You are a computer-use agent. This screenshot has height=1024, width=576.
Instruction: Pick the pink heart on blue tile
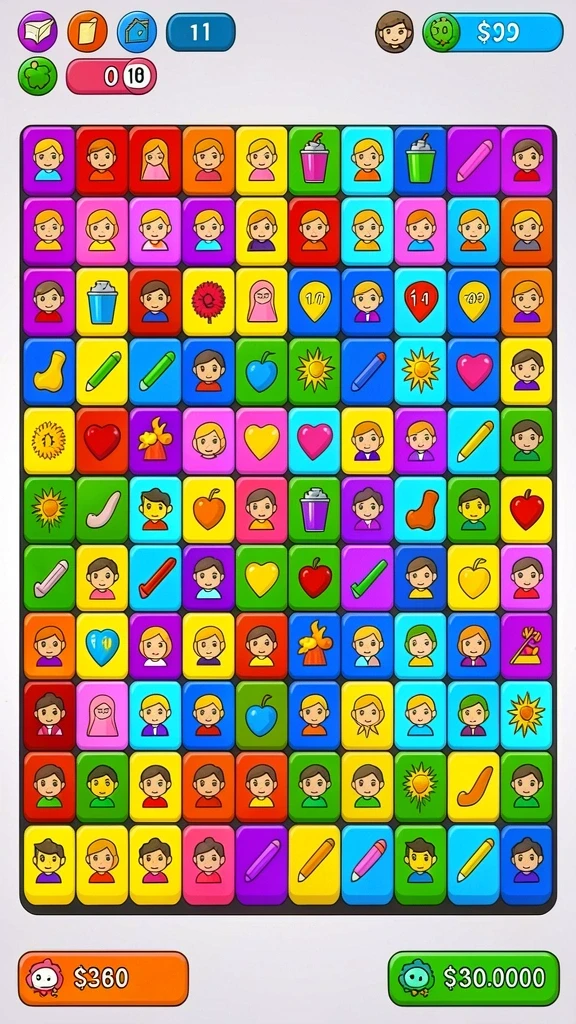[473, 372]
